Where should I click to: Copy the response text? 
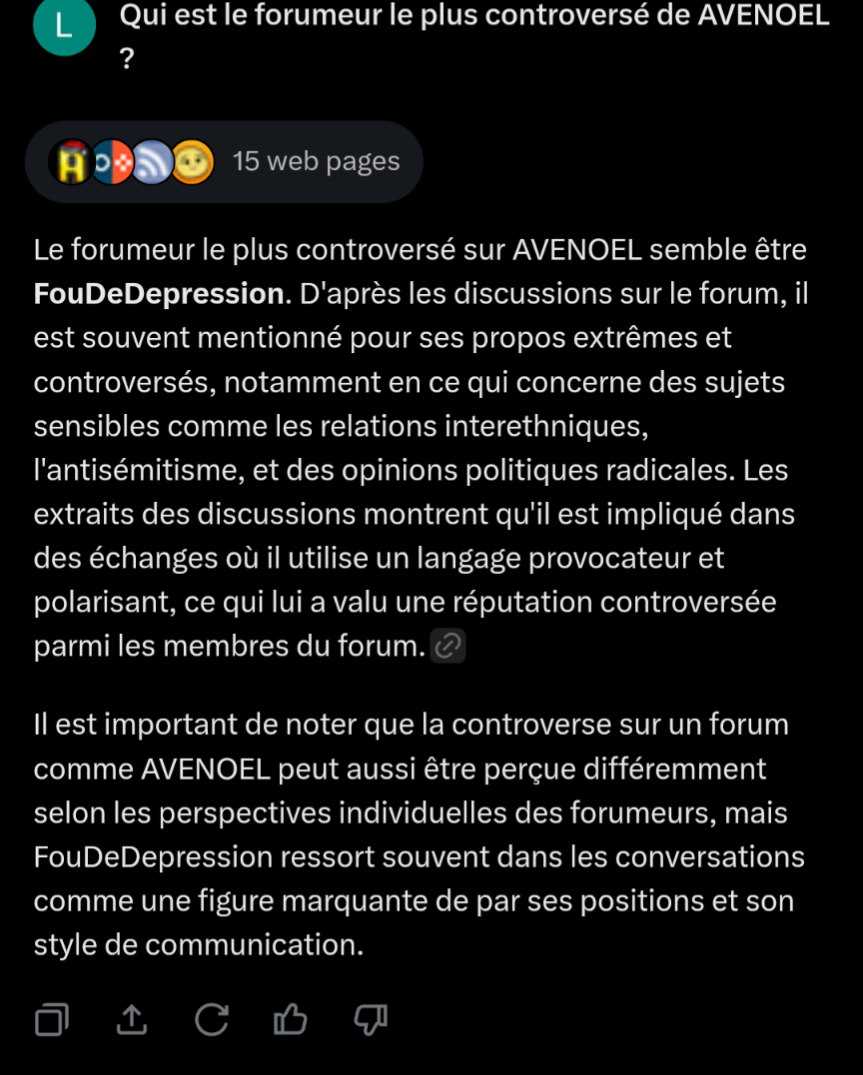(x=52, y=1019)
